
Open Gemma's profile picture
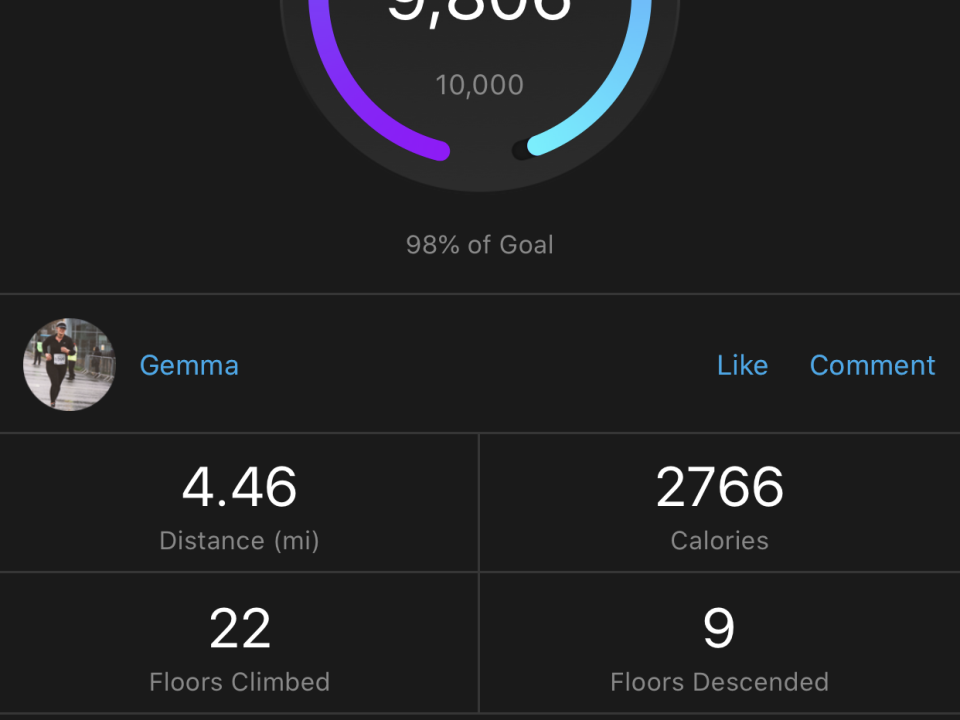pyautogui.click(x=69, y=365)
